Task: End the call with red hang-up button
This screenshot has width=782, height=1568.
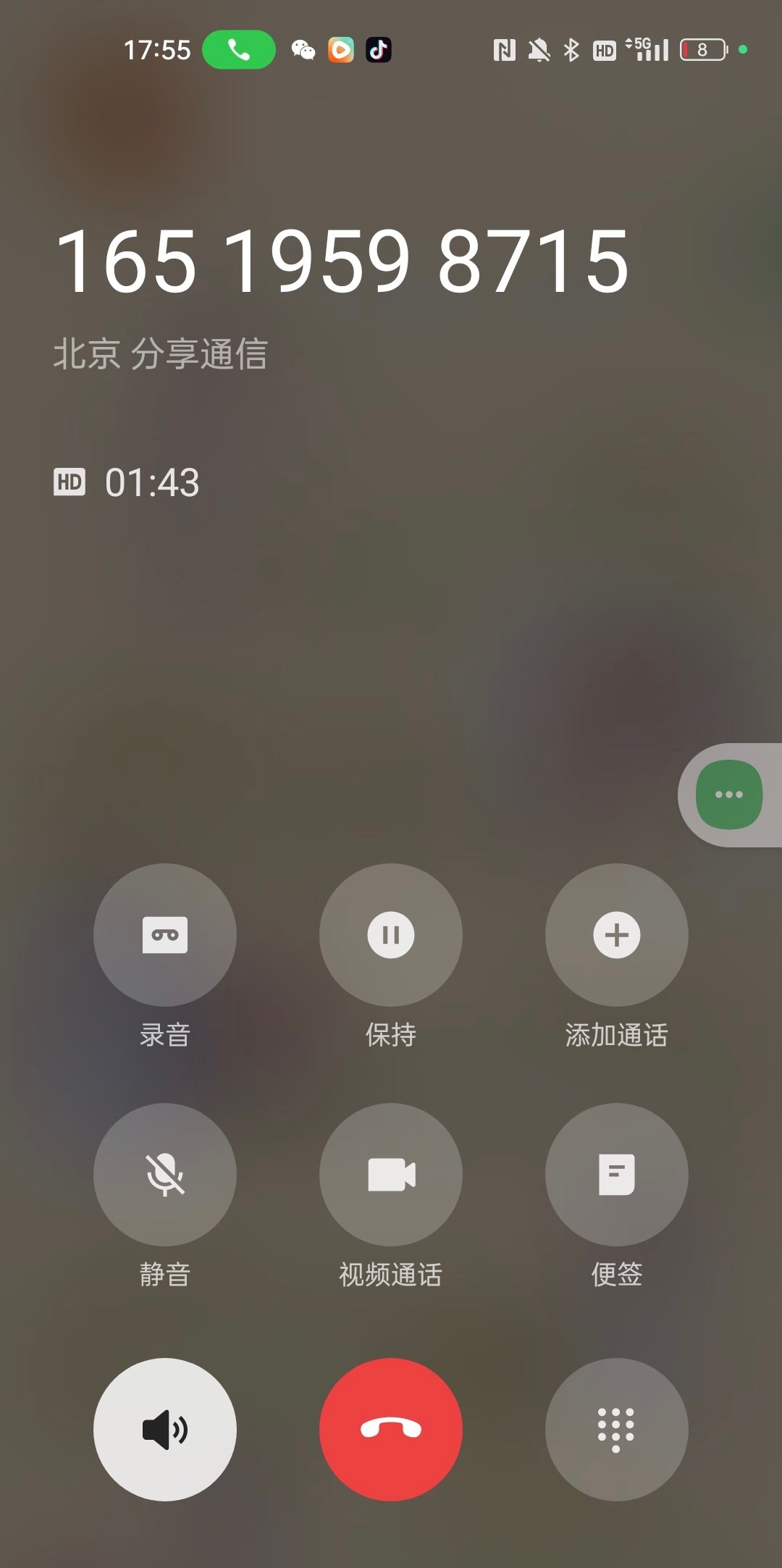Action: pos(391,1429)
